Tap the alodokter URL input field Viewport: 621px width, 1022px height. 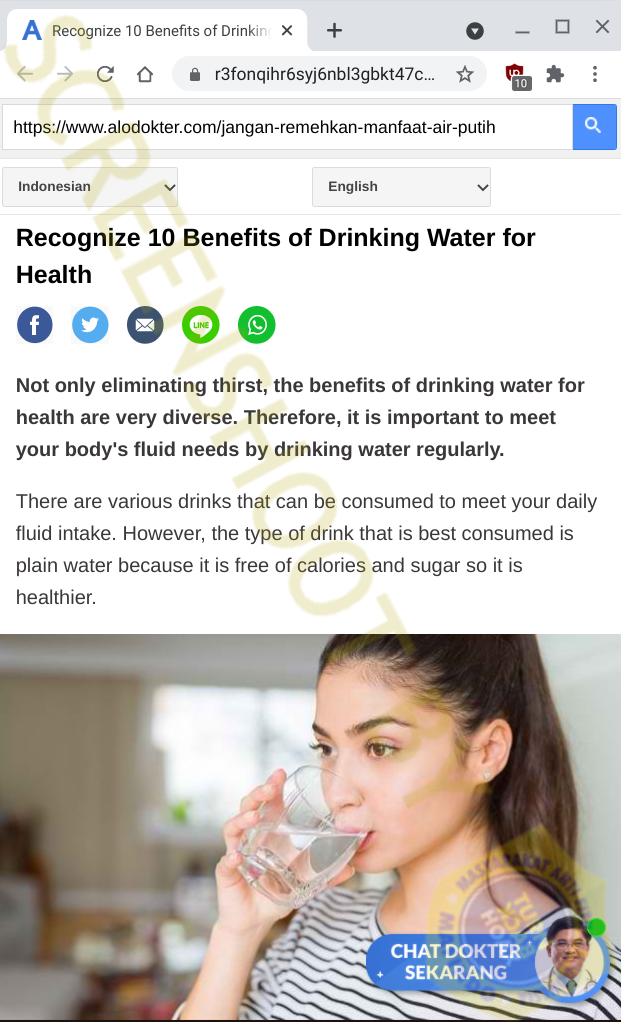tap(286, 127)
